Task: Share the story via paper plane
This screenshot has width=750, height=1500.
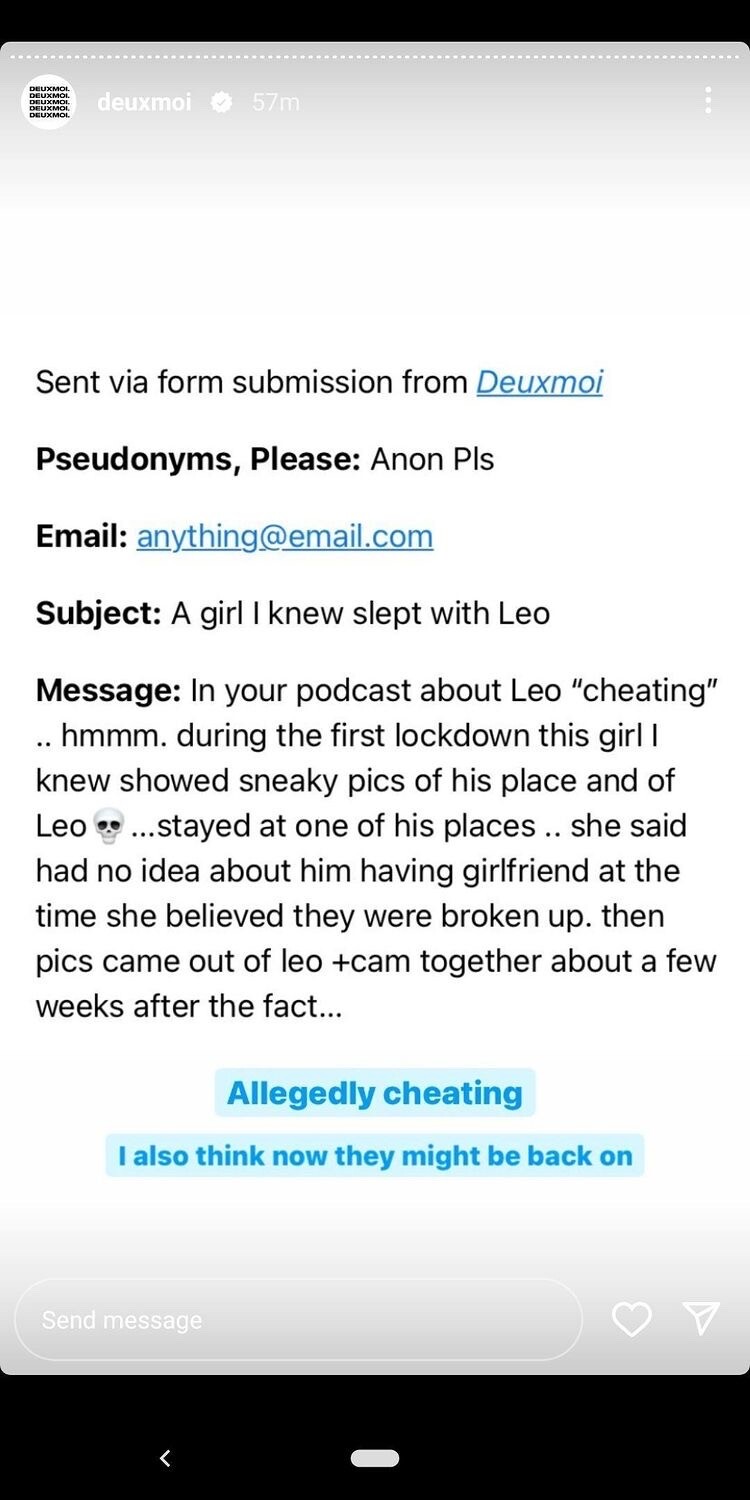Action: coord(701,1319)
